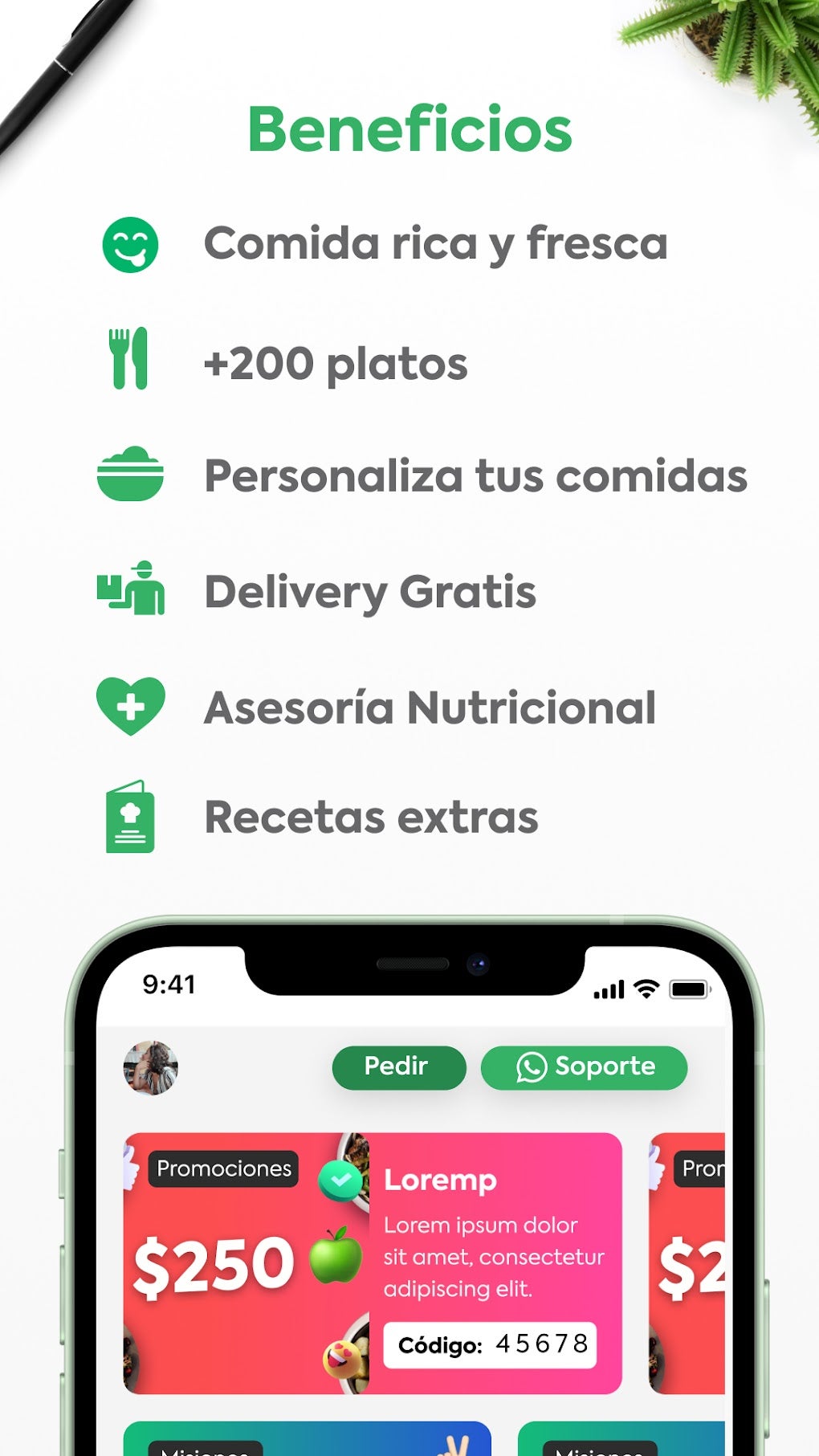Click the Misiones section header

tap(205, 1452)
